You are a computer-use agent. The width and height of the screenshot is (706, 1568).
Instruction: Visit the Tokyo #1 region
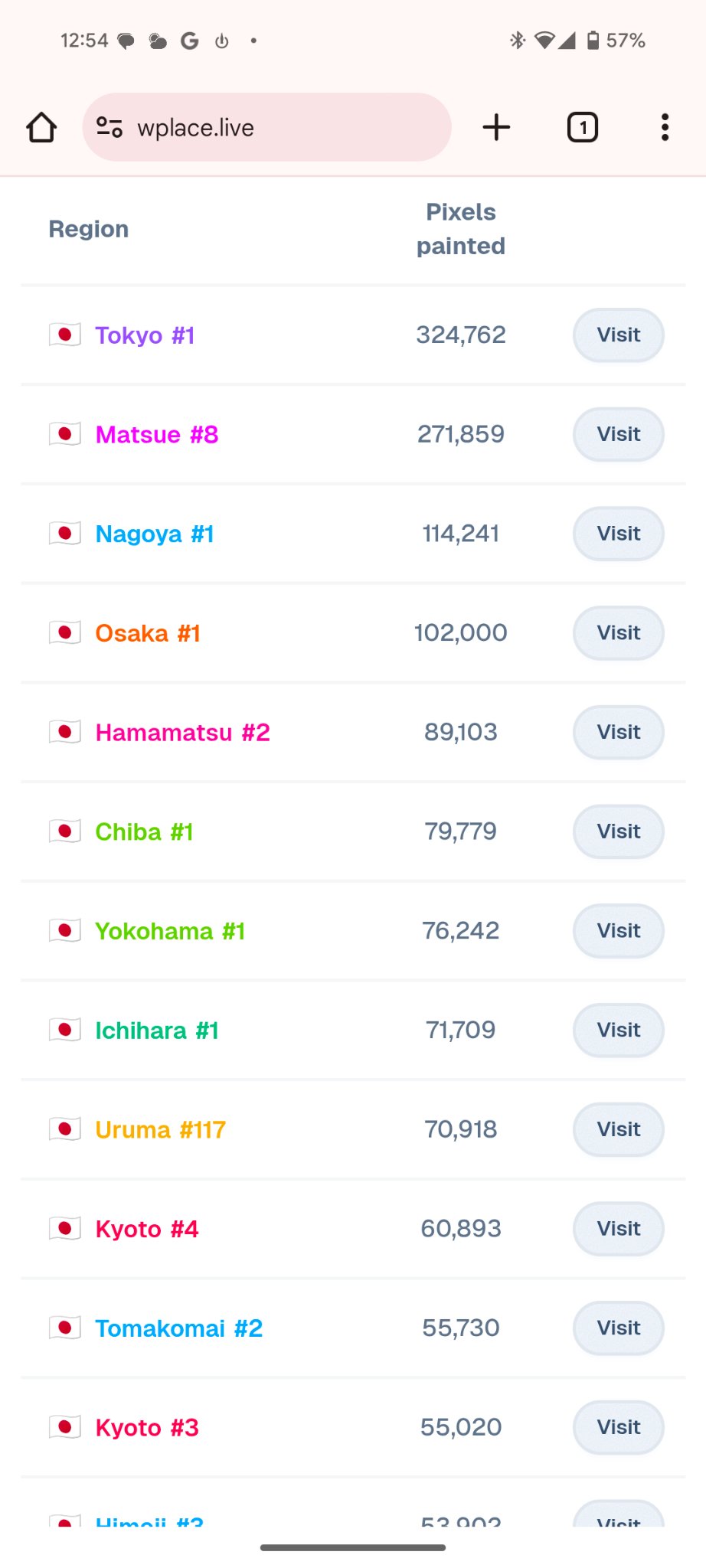tap(619, 335)
